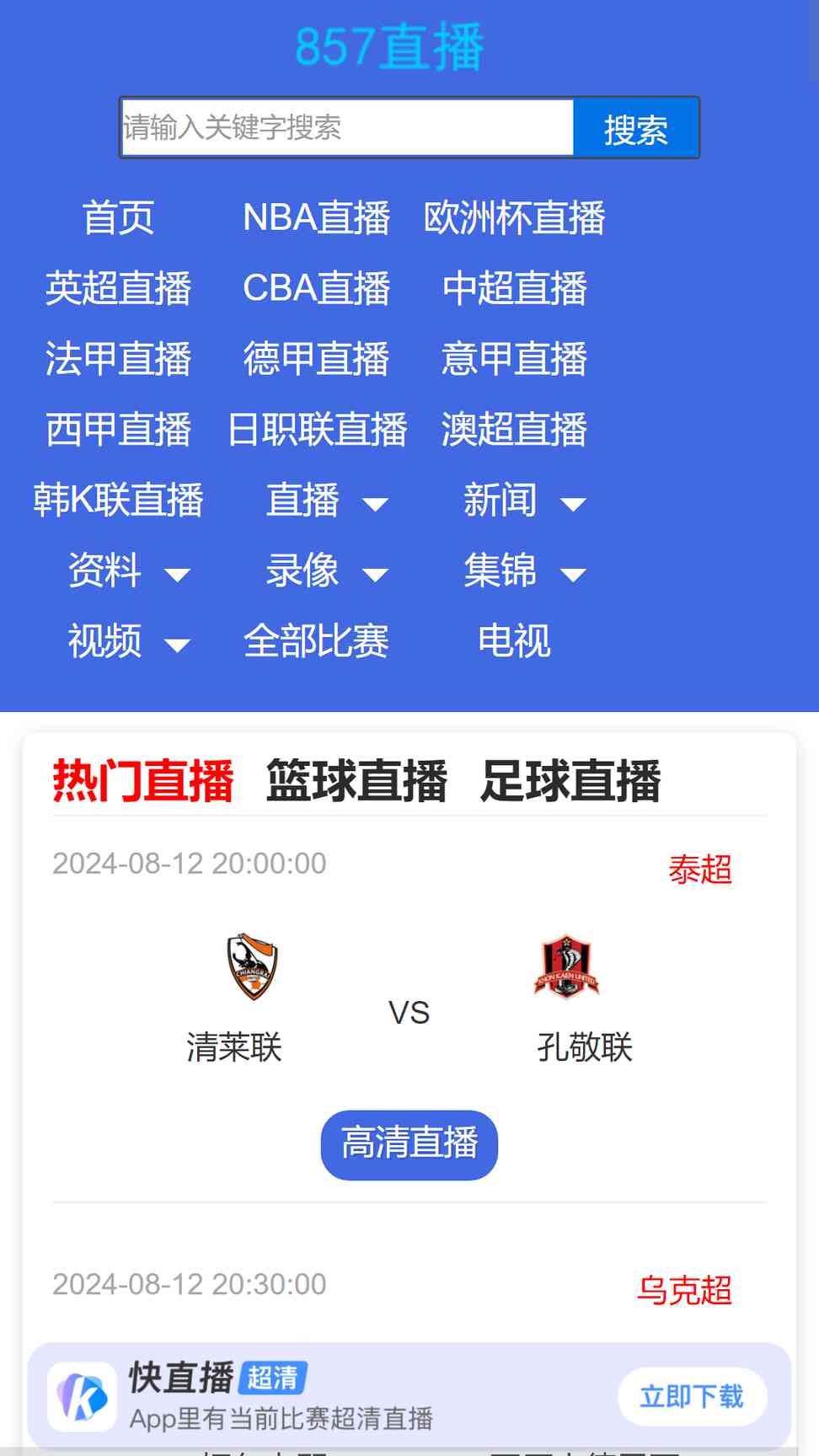Image resolution: width=819 pixels, height=1456 pixels.
Task: Open the 电视 link
Action: point(514,641)
